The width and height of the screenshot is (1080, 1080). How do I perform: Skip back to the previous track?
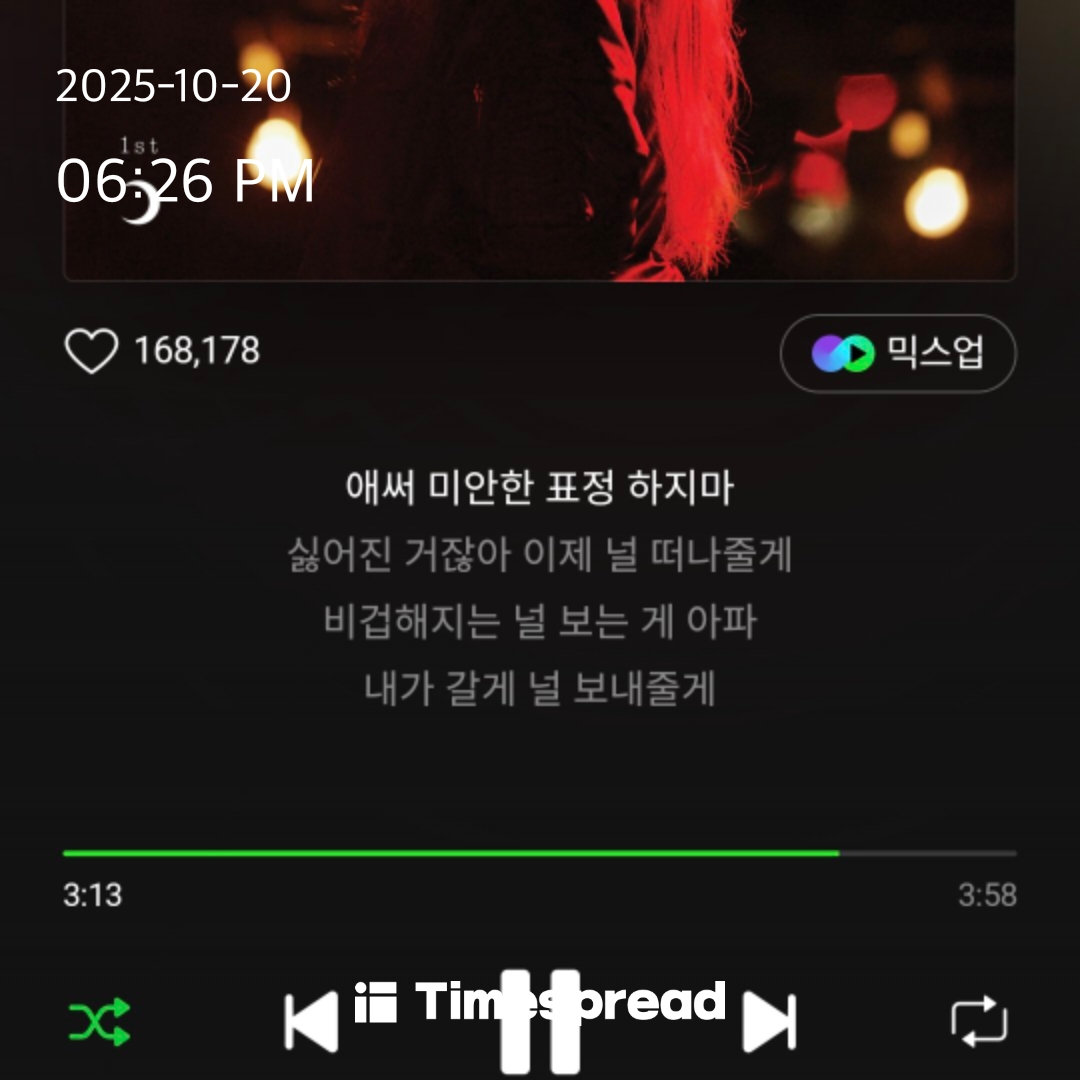click(311, 1022)
